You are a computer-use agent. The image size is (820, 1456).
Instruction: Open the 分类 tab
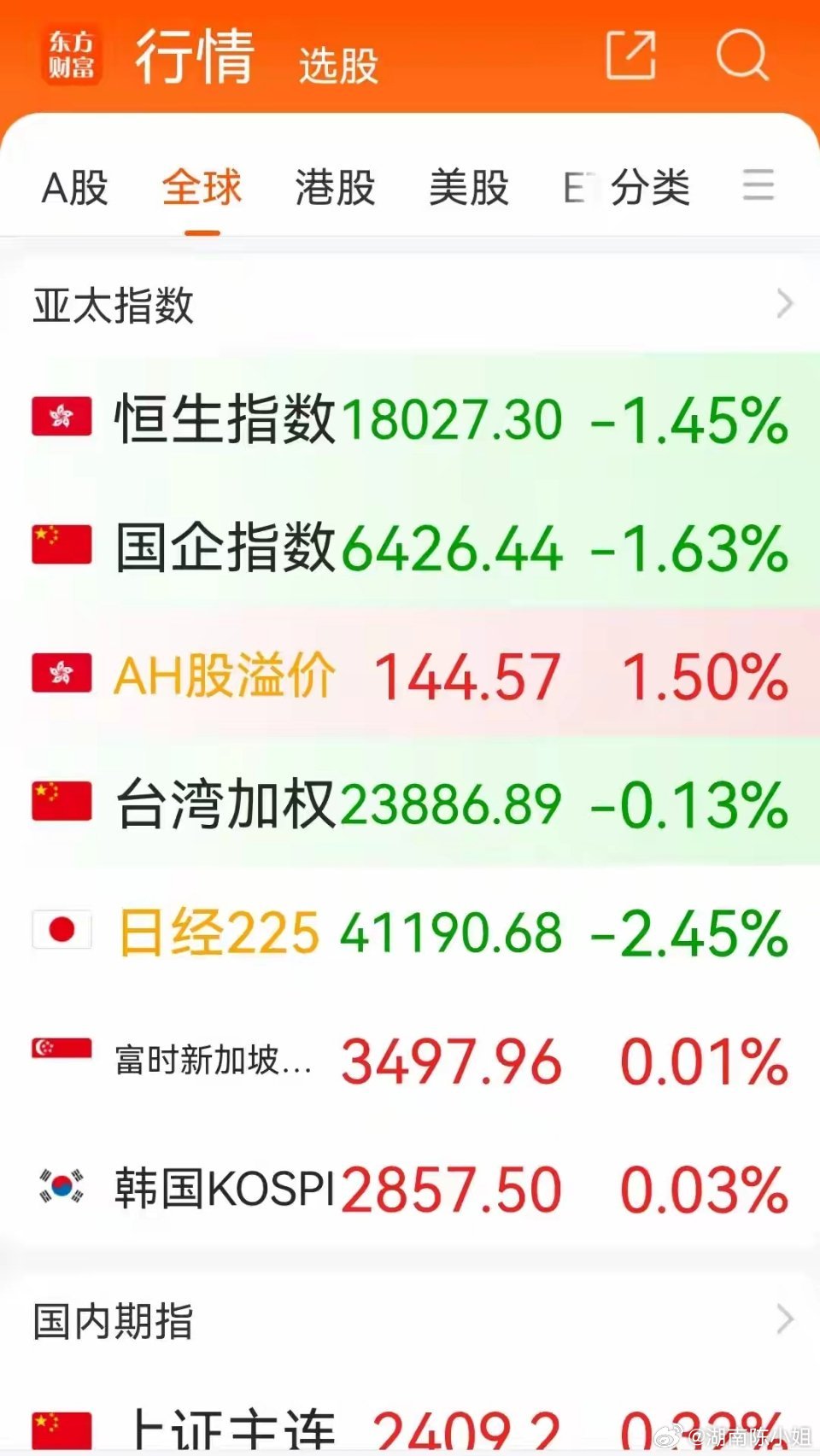(x=650, y=187)
